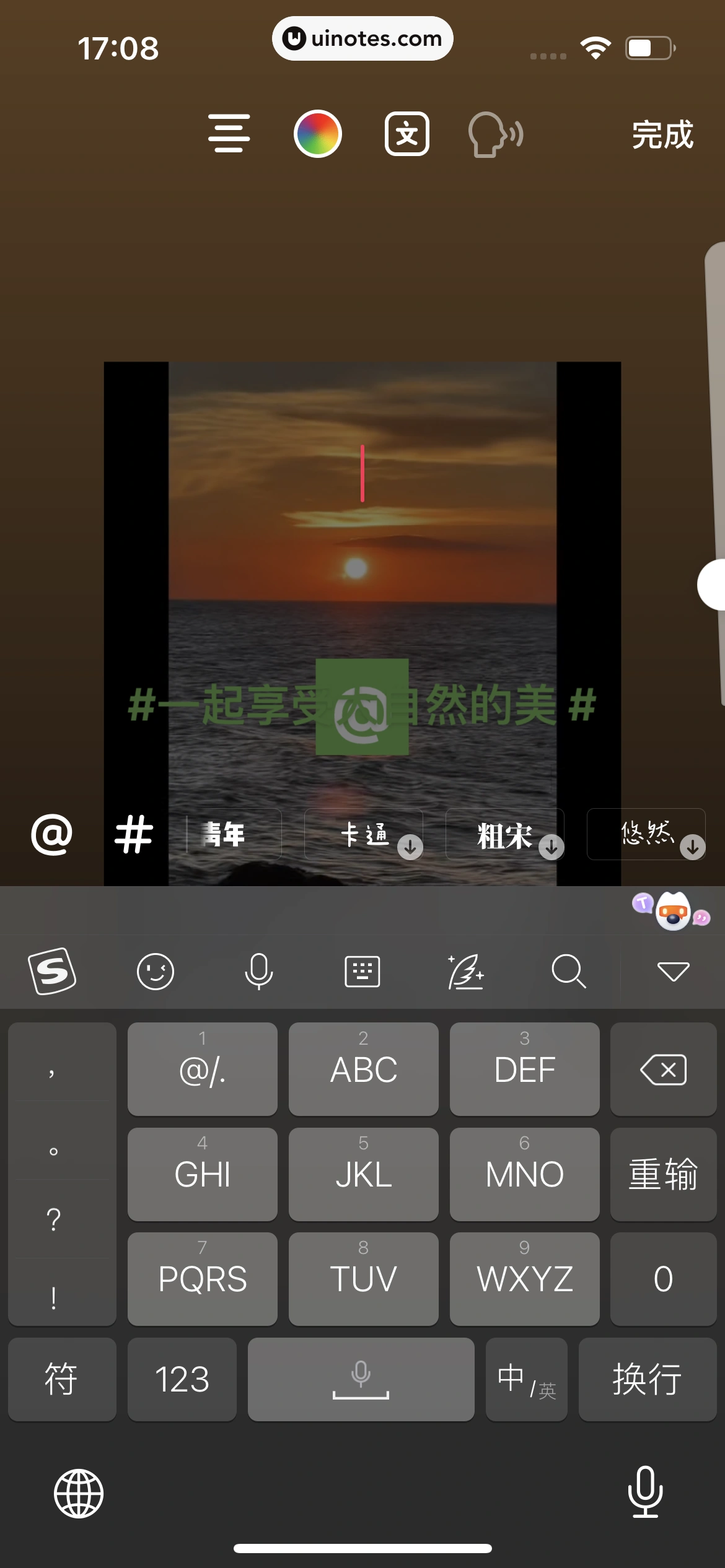
Task: Open keyboard search with the magnifier
Action: [569, 971]
